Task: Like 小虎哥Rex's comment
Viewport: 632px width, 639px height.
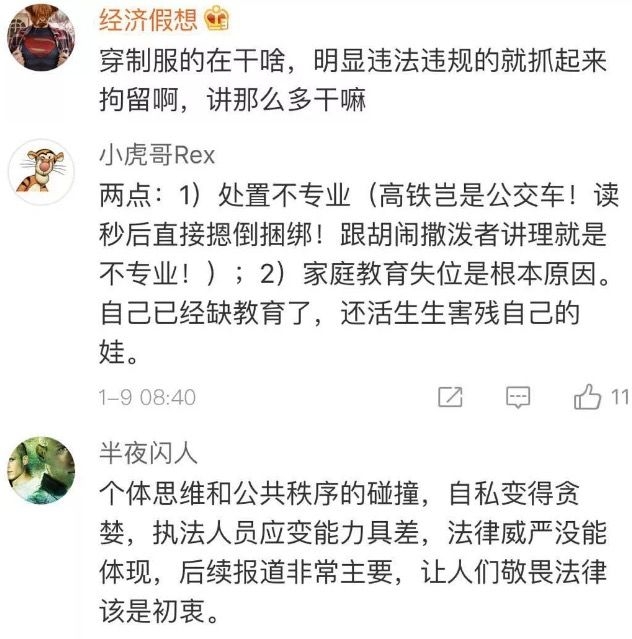Action: 587,397
